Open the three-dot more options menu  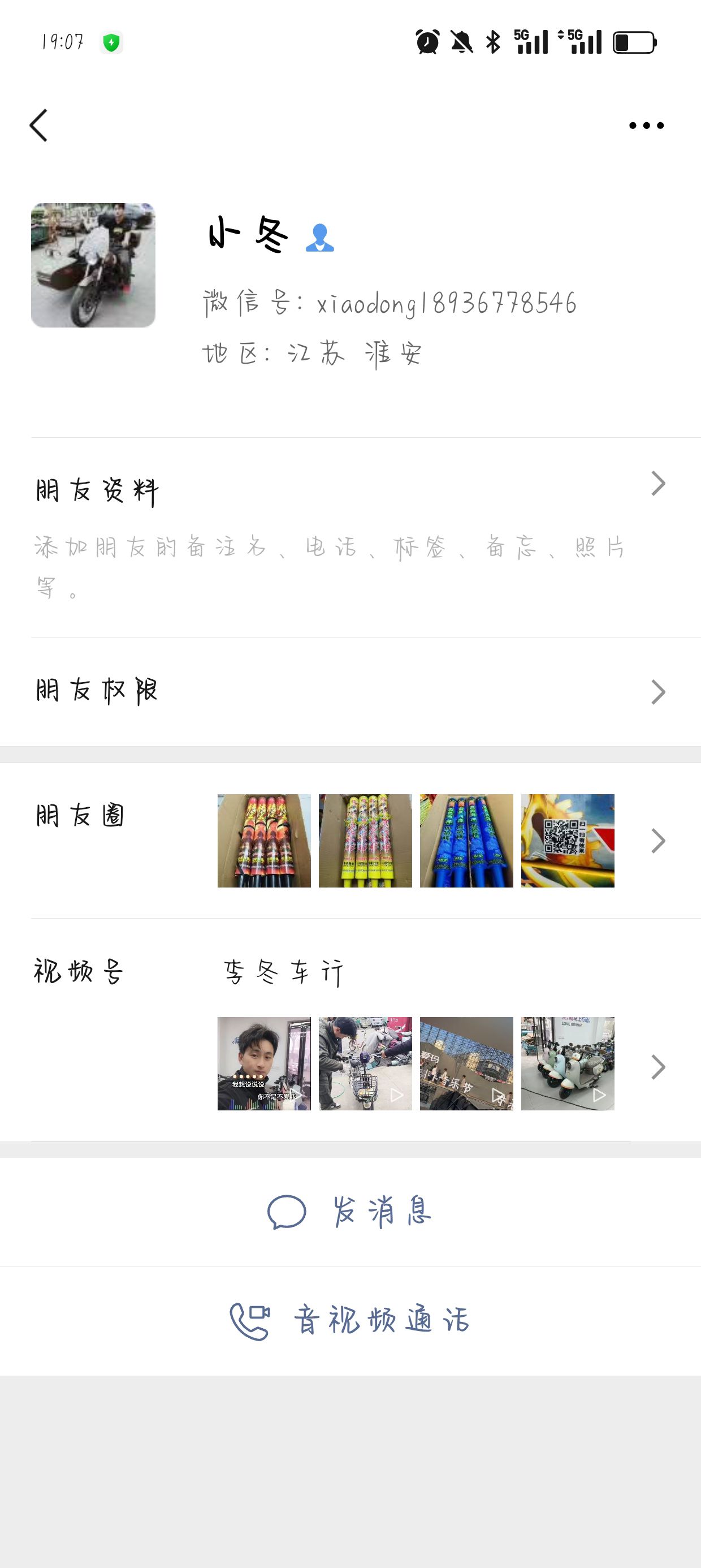646,126
